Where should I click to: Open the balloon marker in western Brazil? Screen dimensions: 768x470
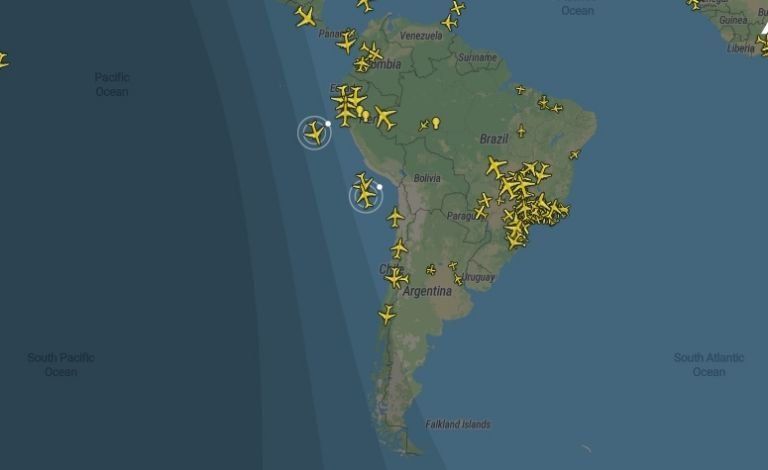pos(436,123)
